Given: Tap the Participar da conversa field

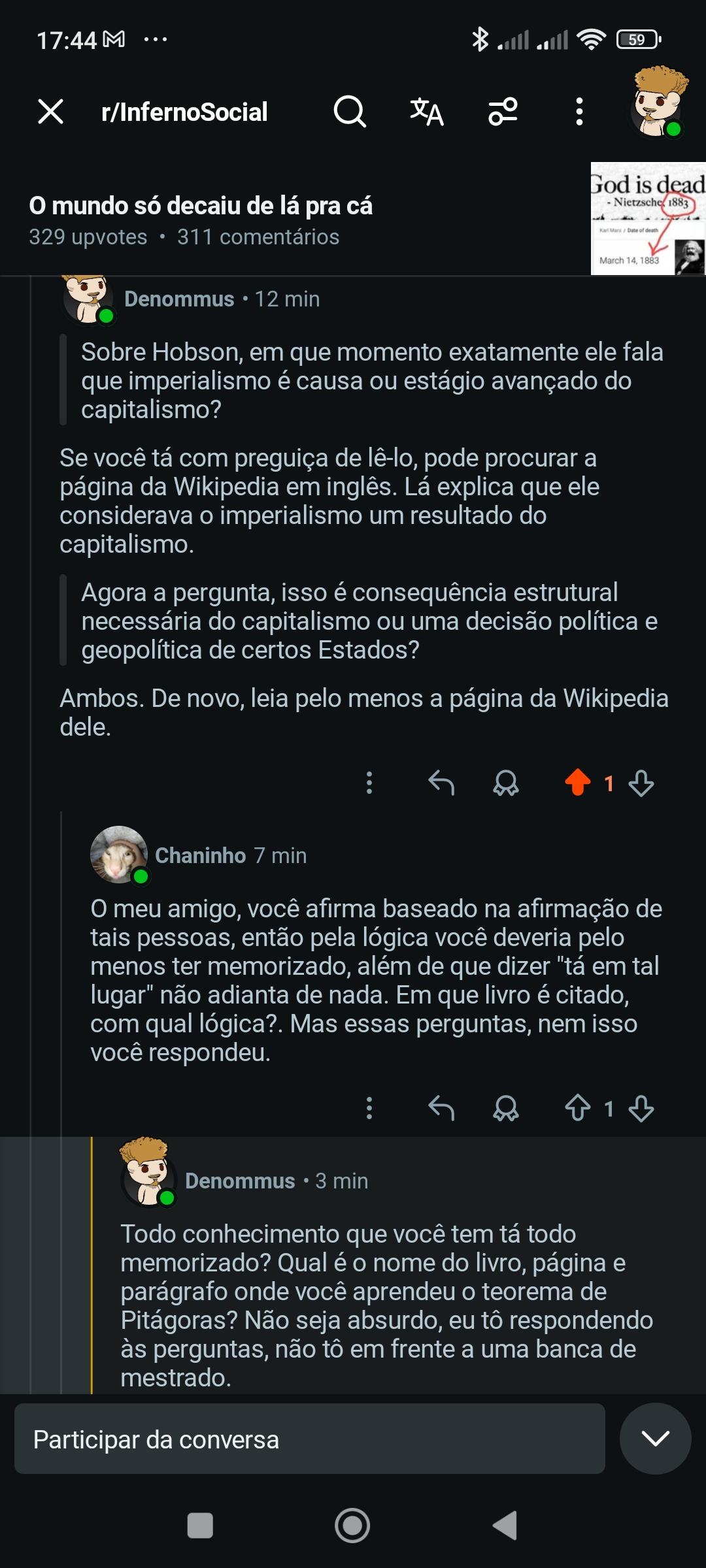Looking at the screenshot, I should [x=309, y=1440].
